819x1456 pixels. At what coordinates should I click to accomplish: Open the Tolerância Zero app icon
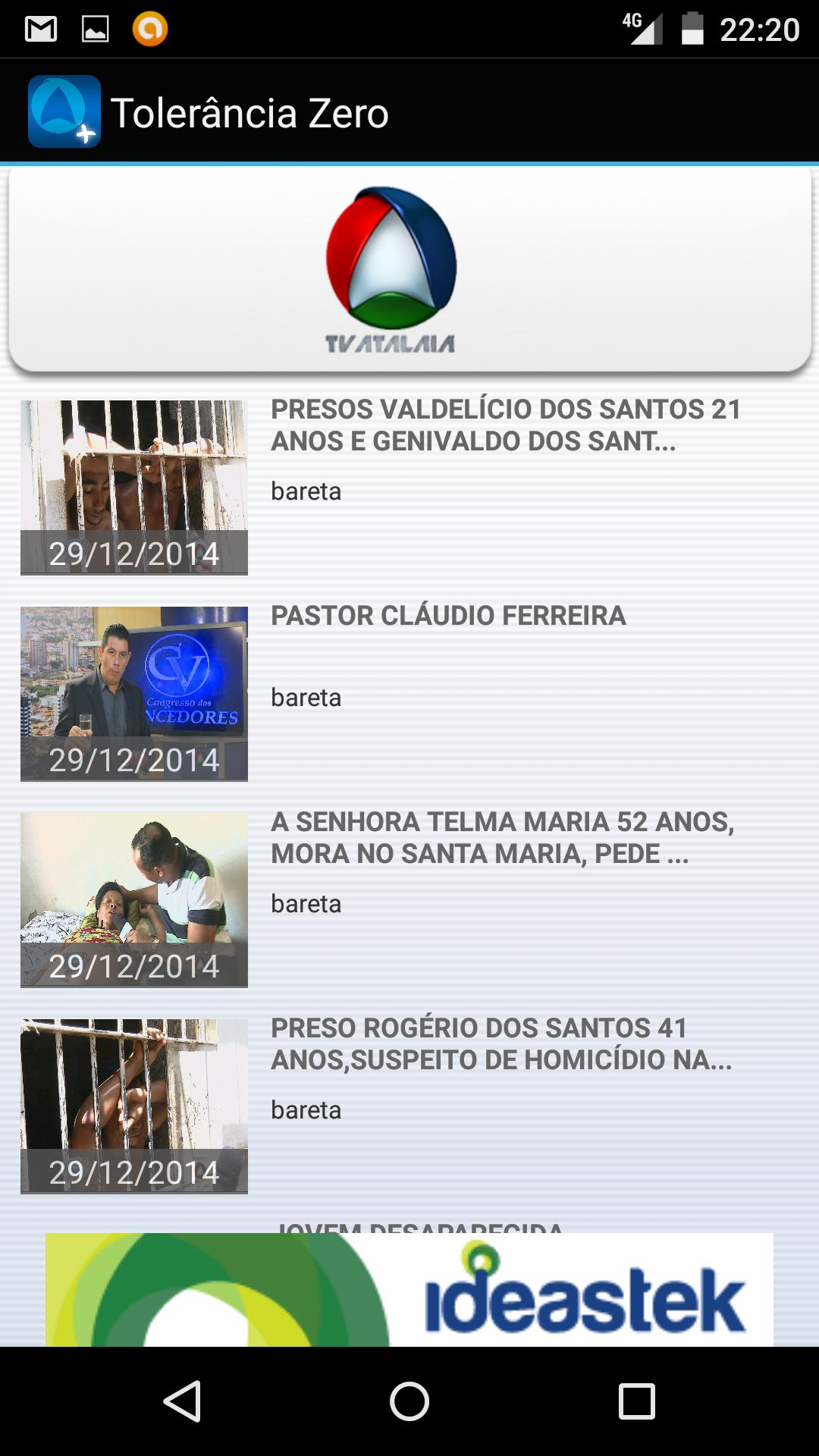[x=64, y=112]
